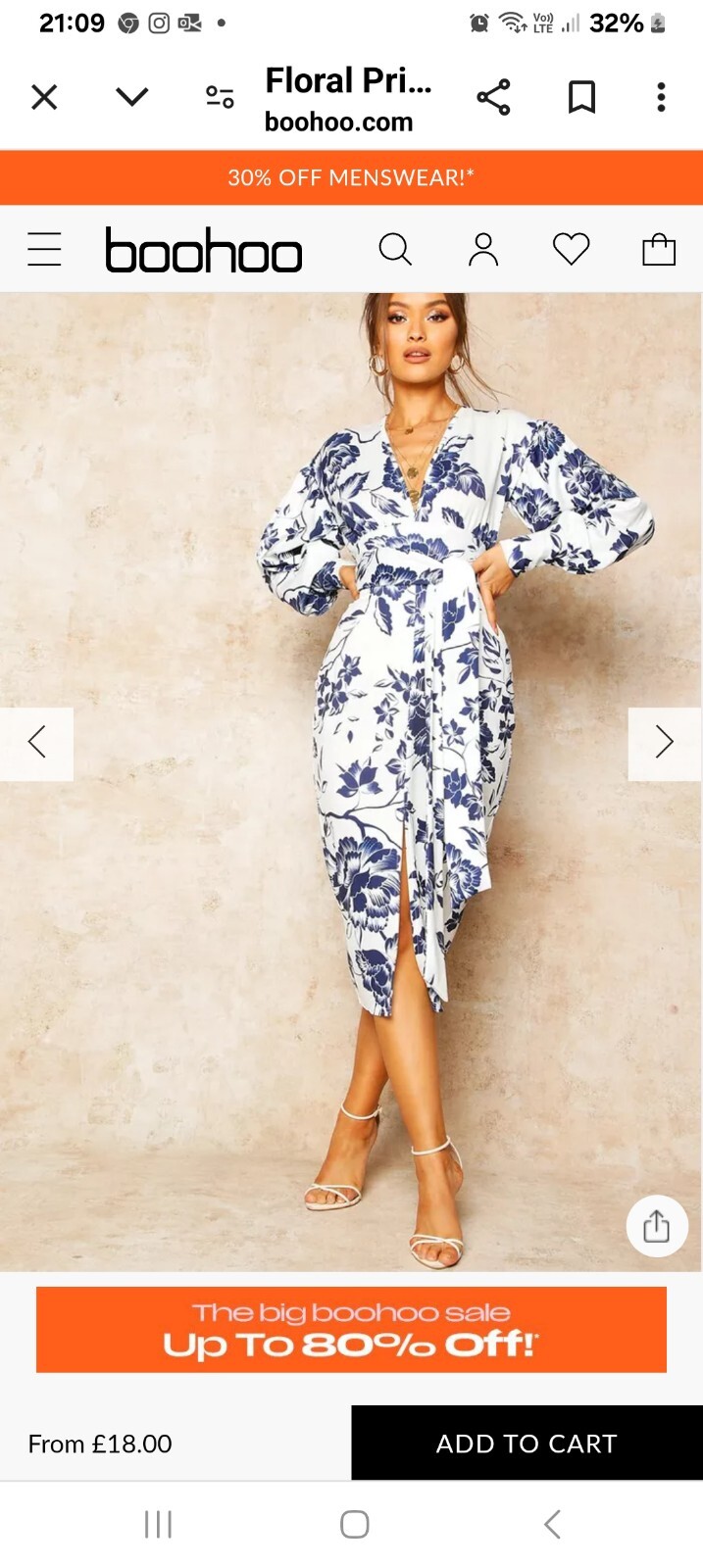703x1568 pixels.
Task: Tap the 30% off menswear banner
Action: 351,177
